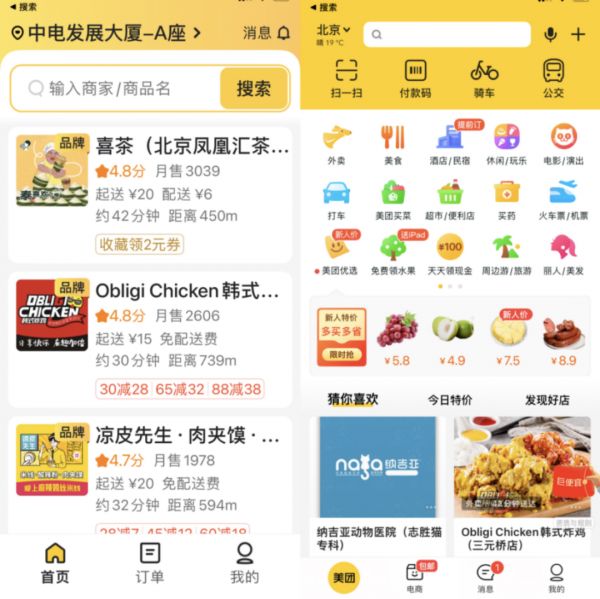Open the plus menu
This screenshot has height=599, width=600.
(578, 34)
